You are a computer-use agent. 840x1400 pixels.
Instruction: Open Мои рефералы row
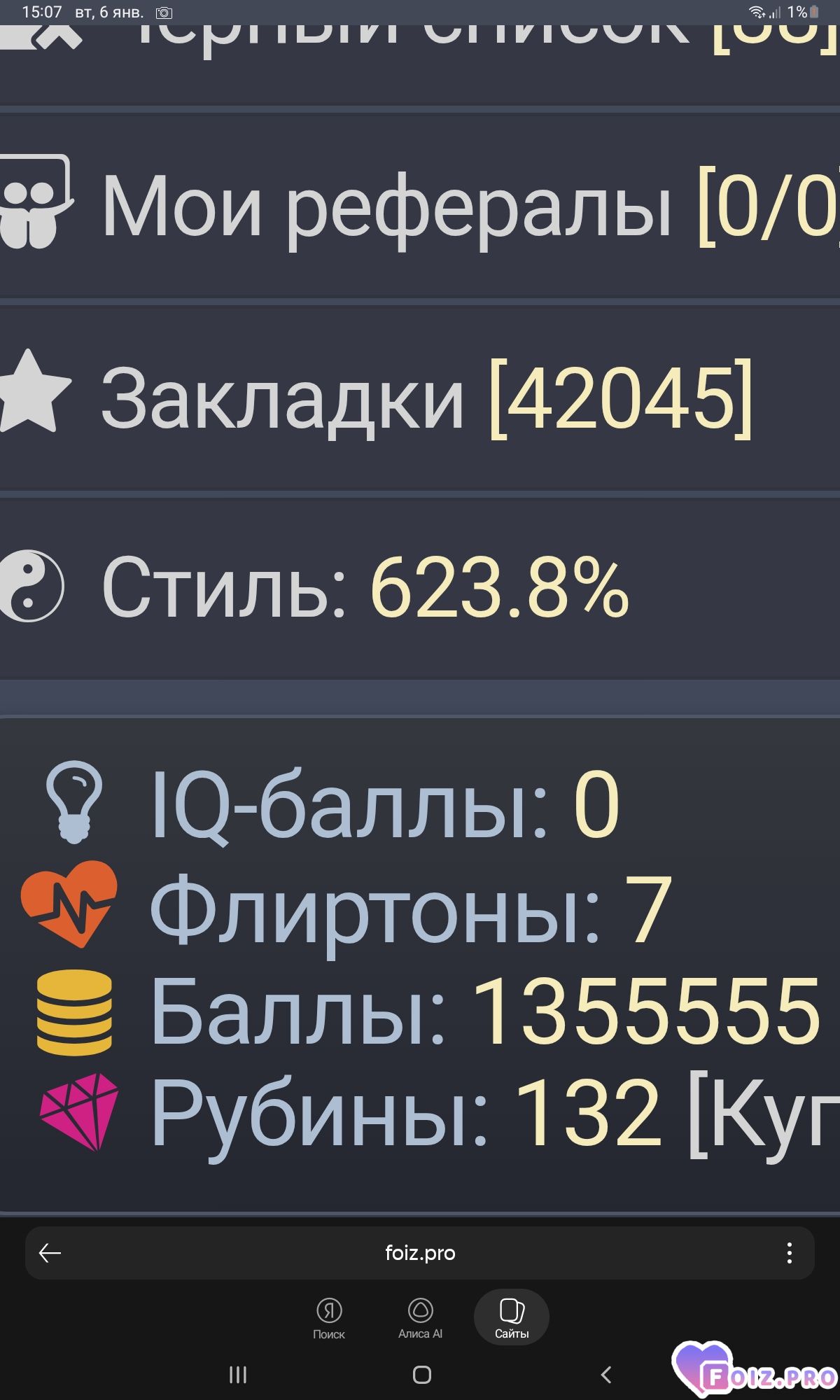point(420,206)
